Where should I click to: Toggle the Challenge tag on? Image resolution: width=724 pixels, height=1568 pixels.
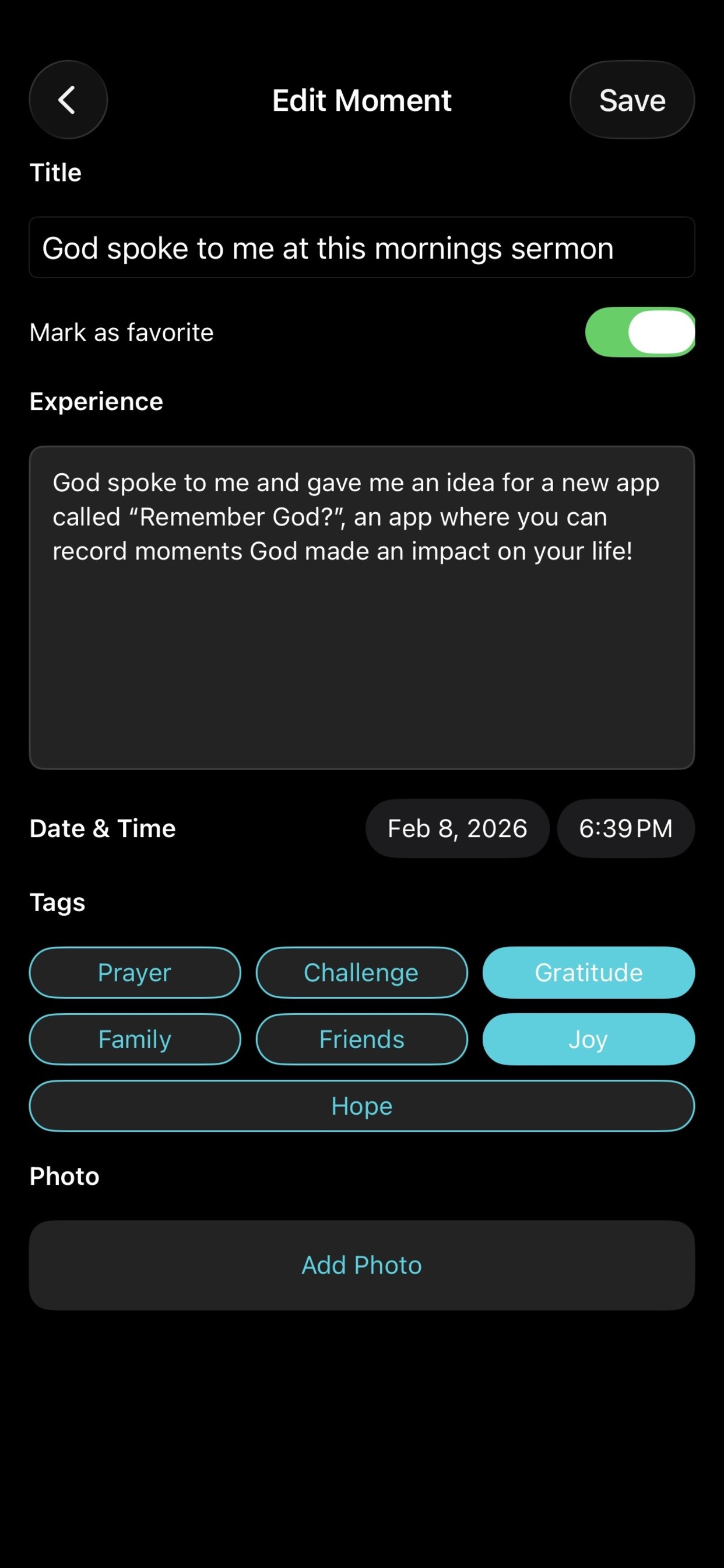click(x=361, y=972)
